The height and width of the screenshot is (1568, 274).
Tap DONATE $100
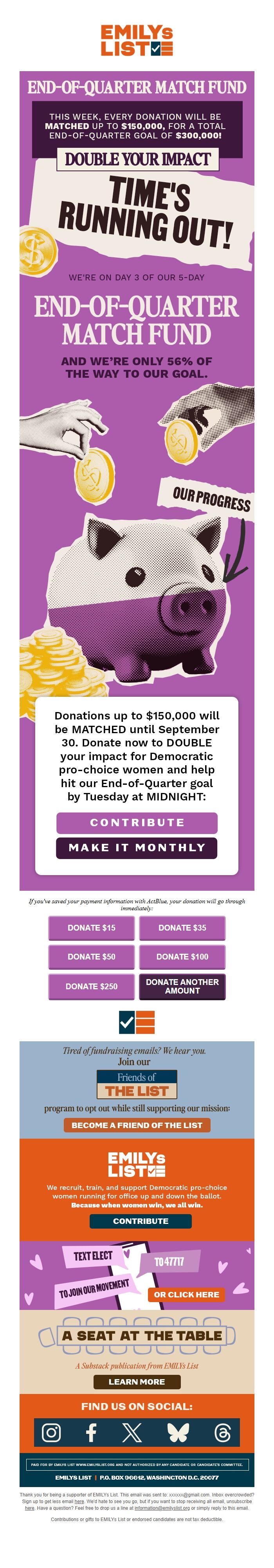click(182, 957)
